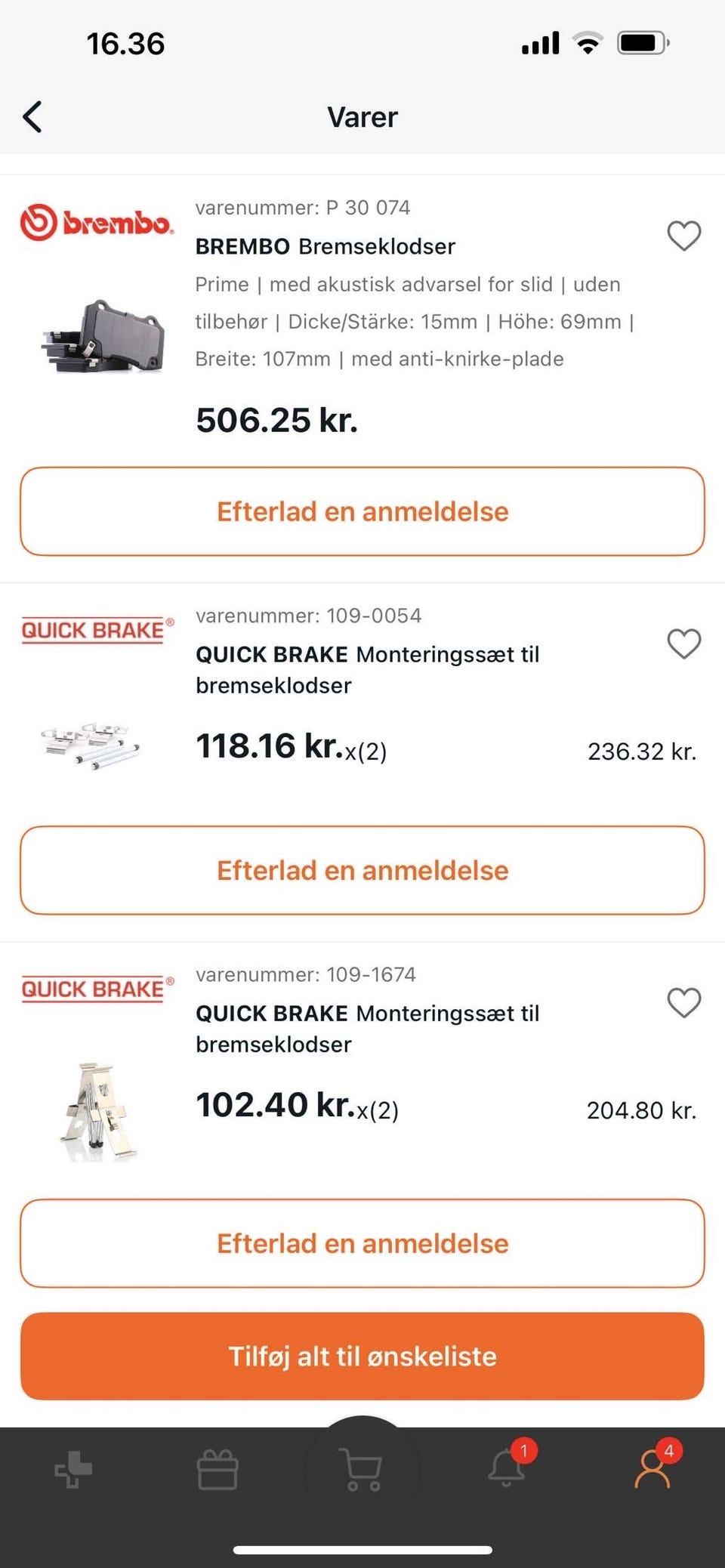
Task: Review the QUICK BRAKE item 109-1674
Action: coord(362,1243)
